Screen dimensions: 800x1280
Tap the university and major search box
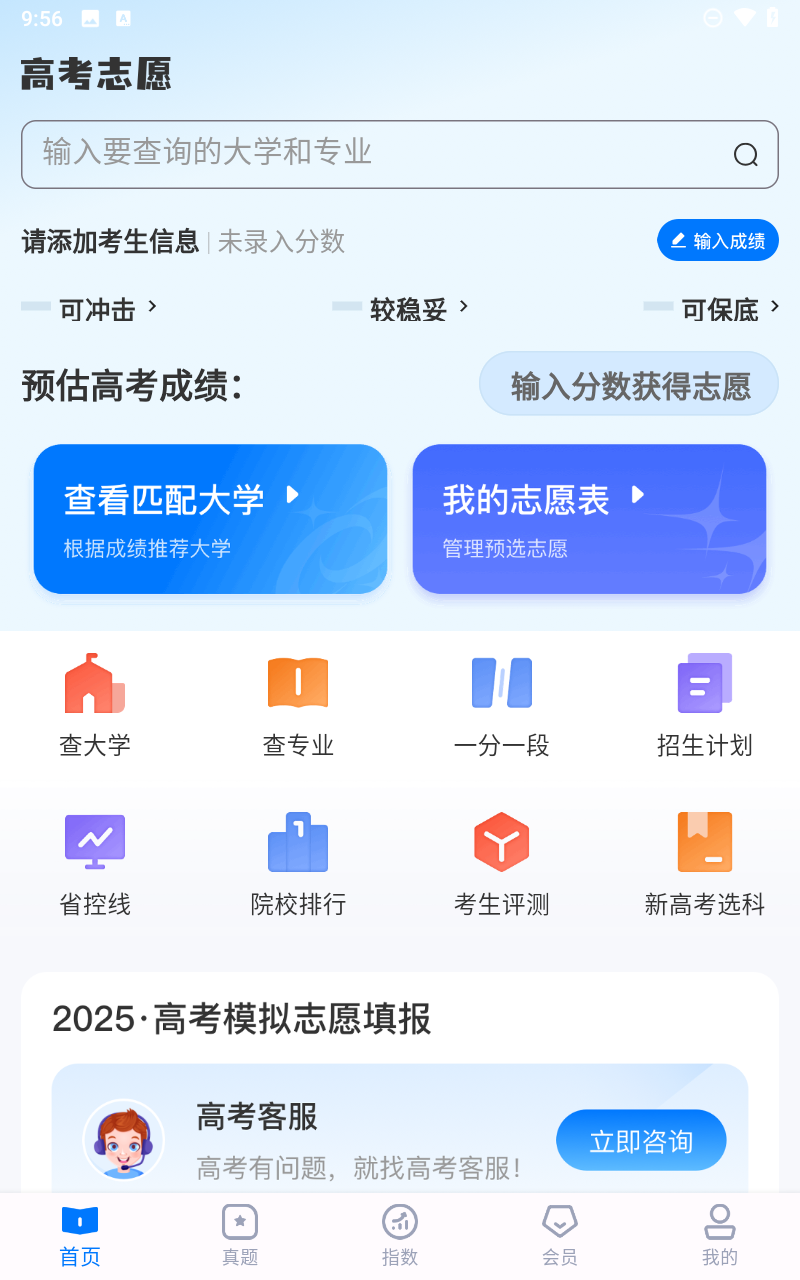[400, 154]
